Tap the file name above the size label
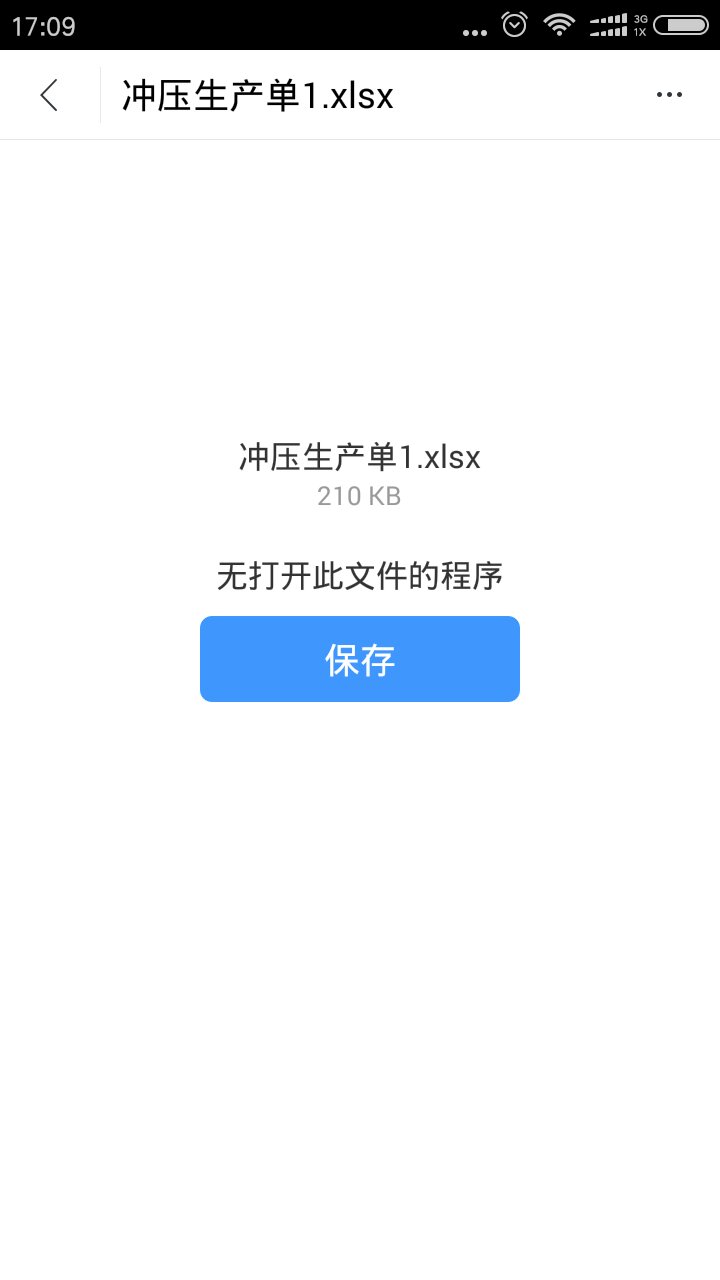The image size is (720, 1280). [358, 456]
